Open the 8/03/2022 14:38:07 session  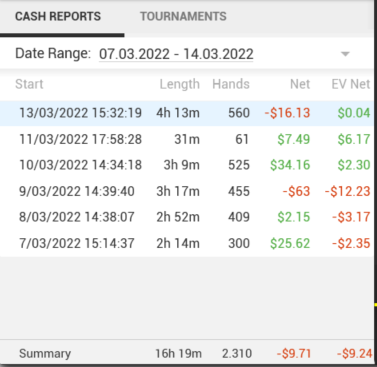click(187, 217)
